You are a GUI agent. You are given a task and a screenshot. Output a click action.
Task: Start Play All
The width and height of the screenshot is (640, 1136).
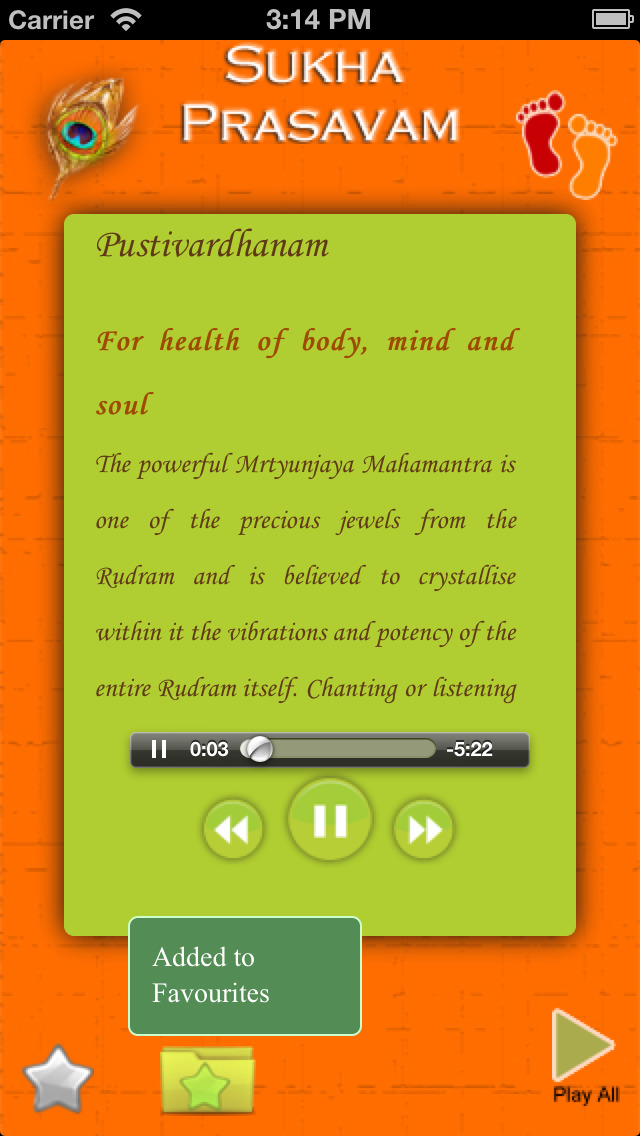[585, 1056]
